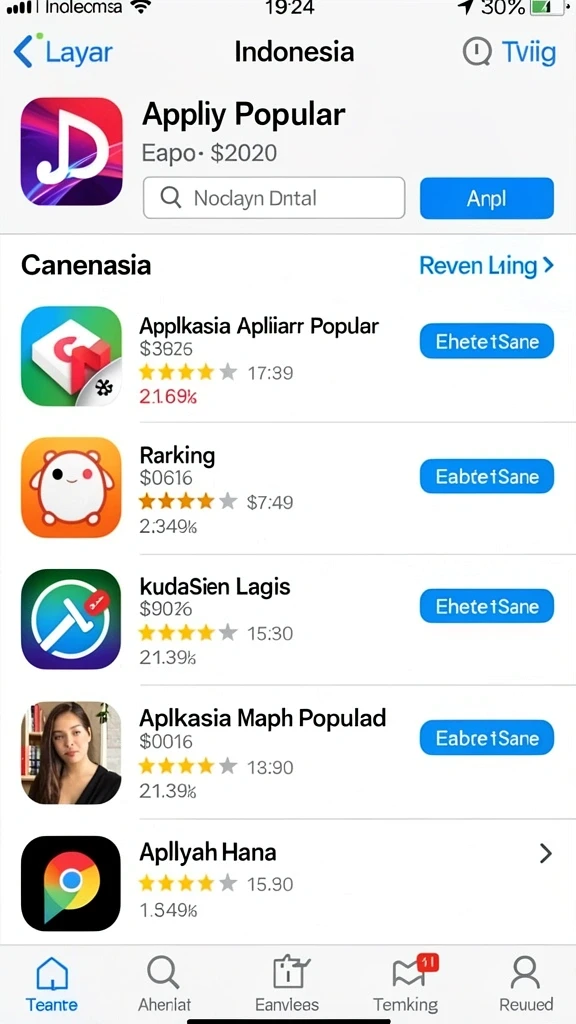Switch to the Teante tab
576x1024 pixels.
point(52,984)
